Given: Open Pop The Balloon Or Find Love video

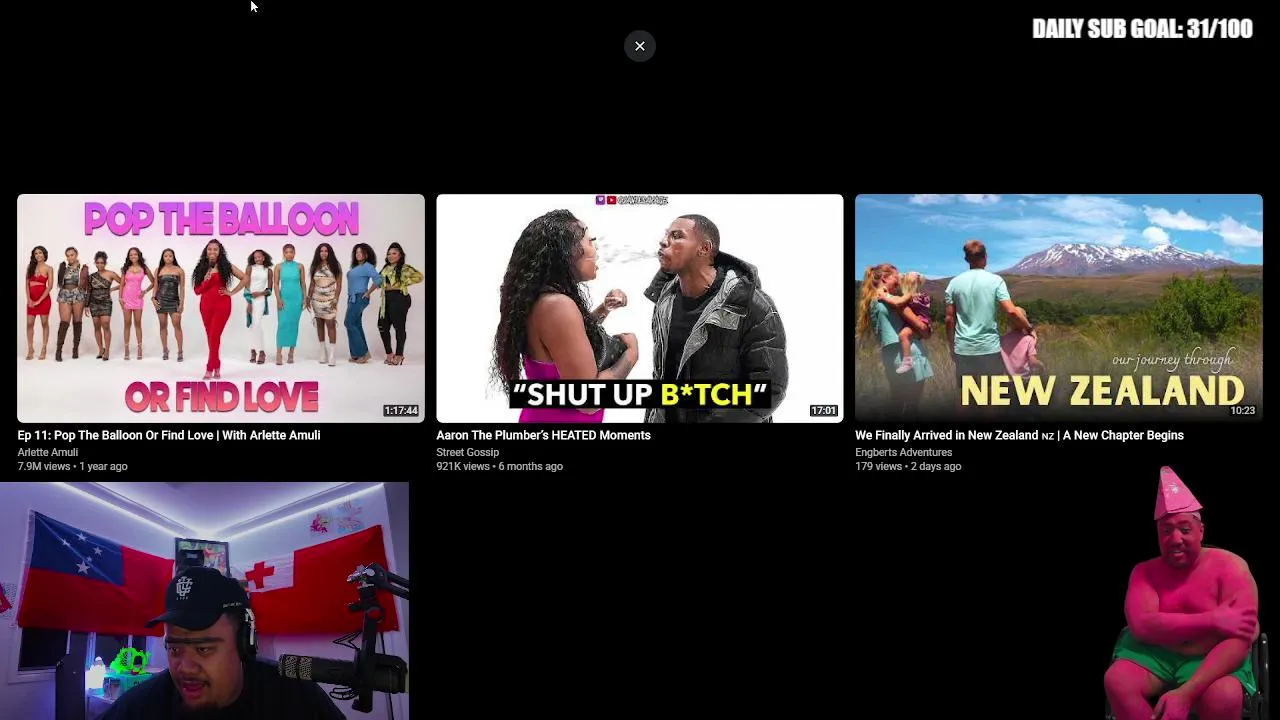Looking at the screenshot, I should click(220, 308).
